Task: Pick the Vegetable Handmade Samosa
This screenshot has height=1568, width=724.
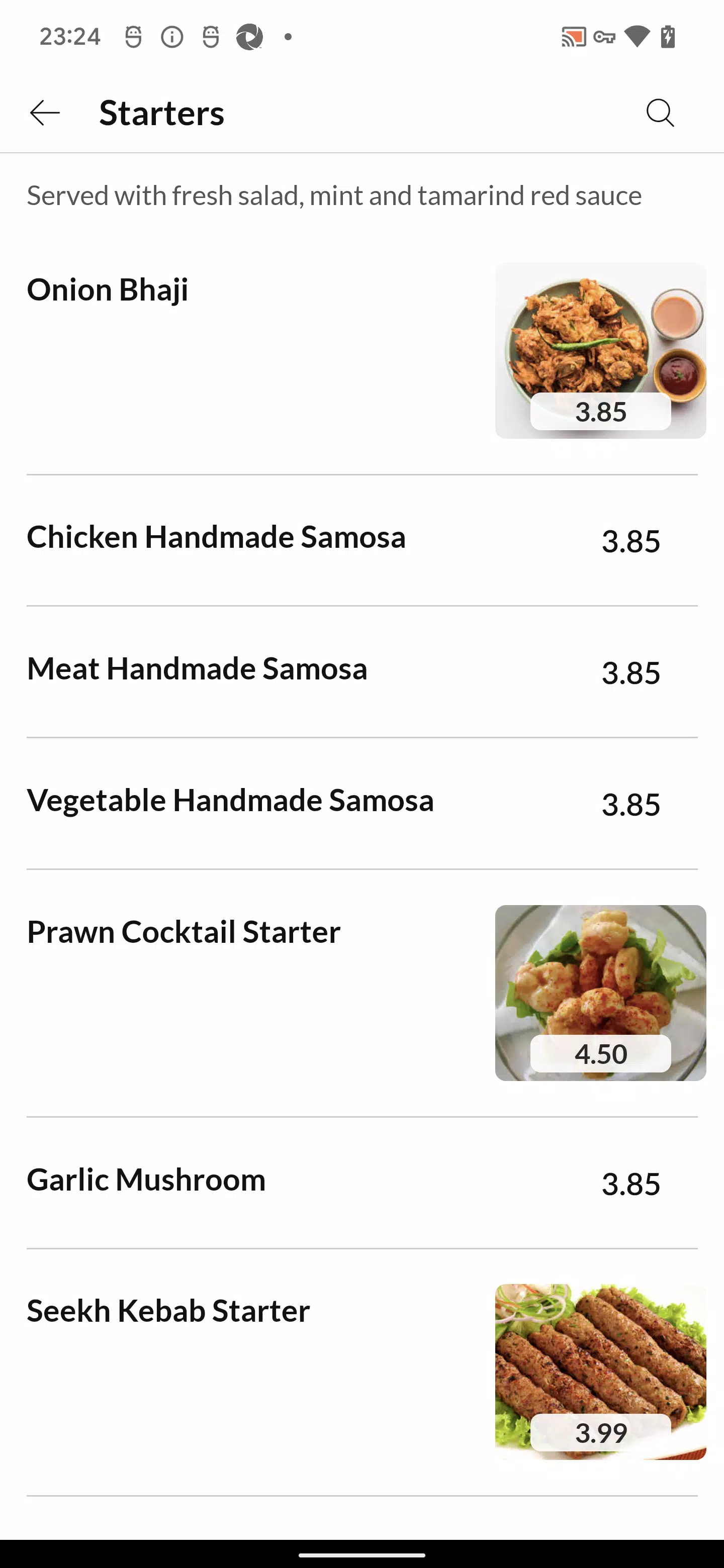Action: click(x=361, y=804)
